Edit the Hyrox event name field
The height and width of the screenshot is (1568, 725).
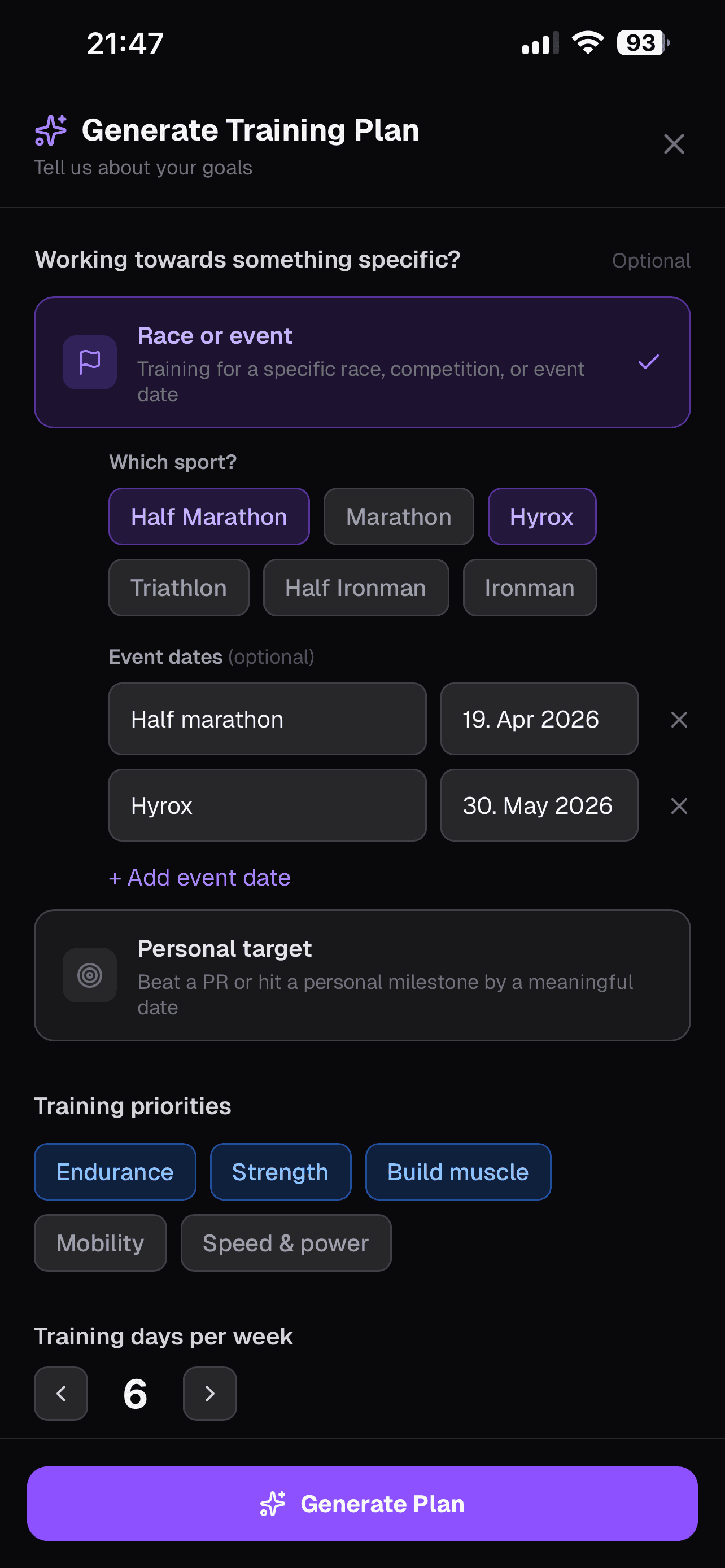coord(267,805)
